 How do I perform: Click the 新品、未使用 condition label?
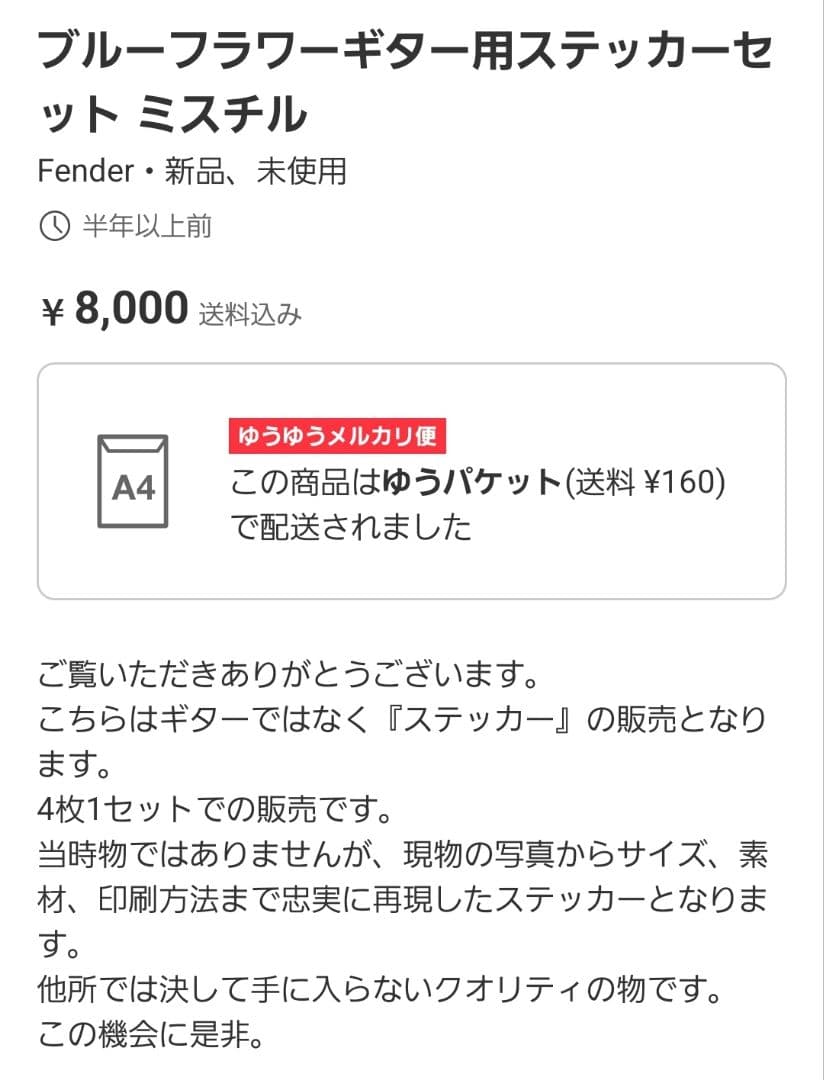[255, 172]
